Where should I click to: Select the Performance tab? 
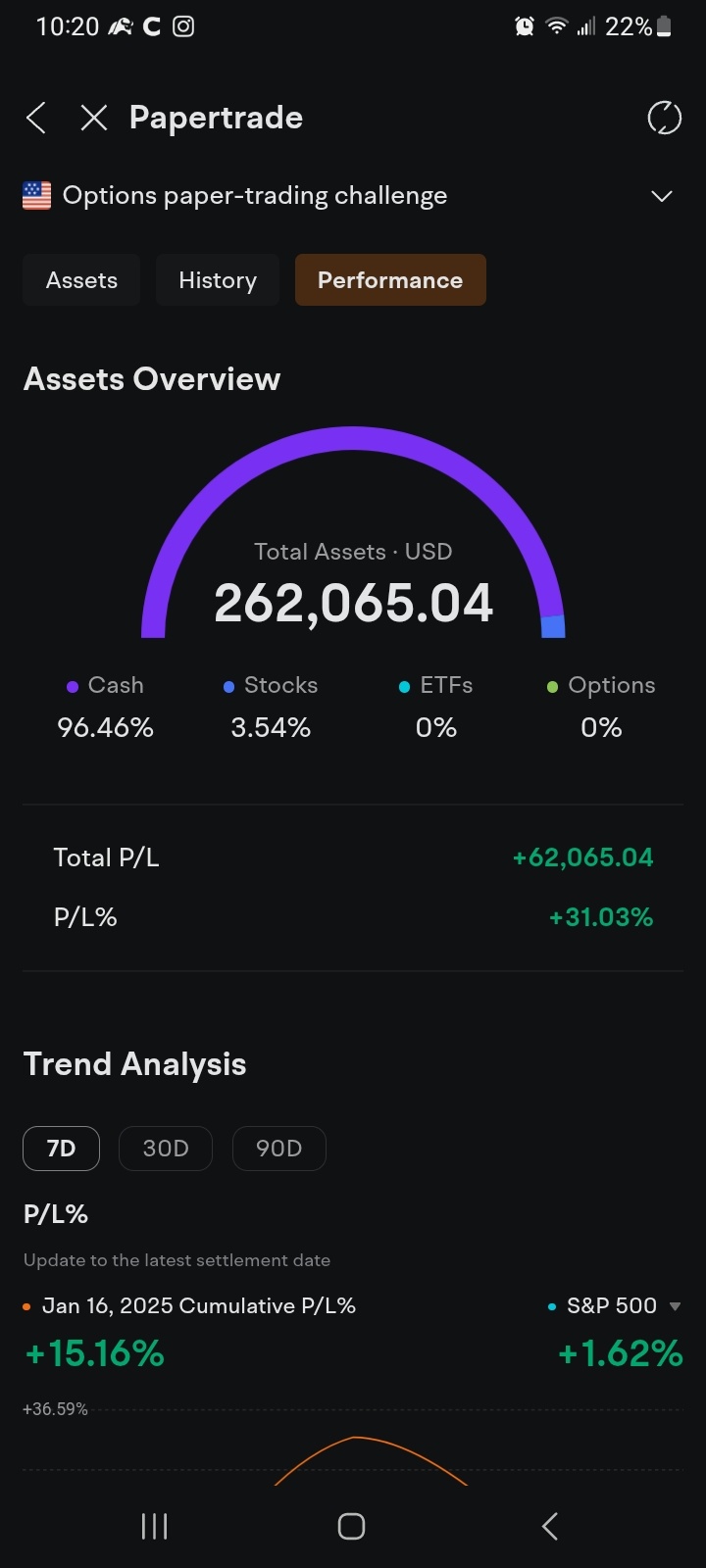point(390,280)
